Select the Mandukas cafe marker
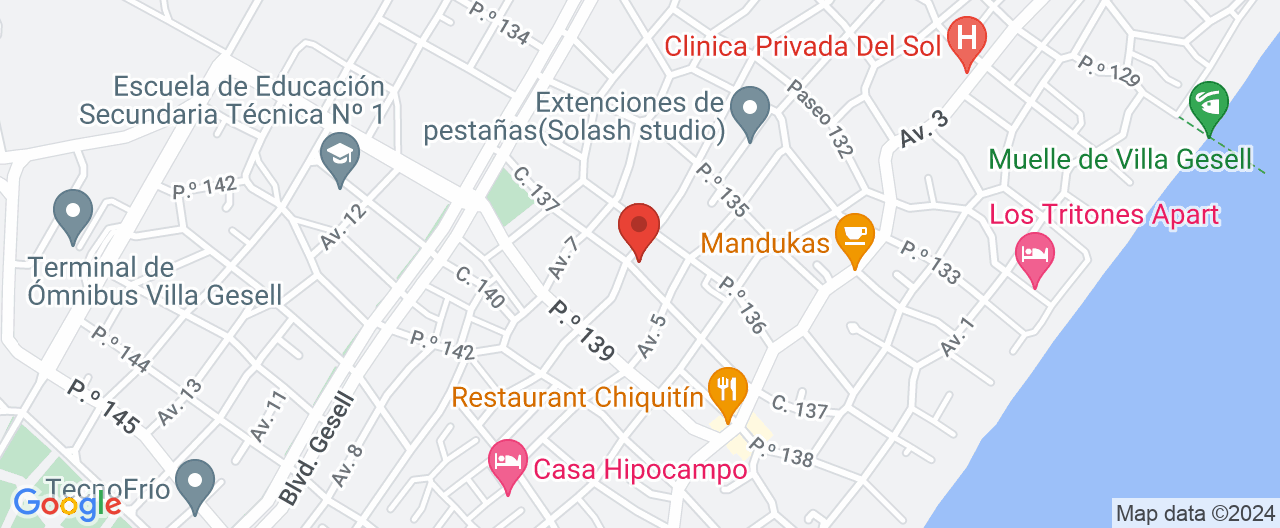 pyautogui.click(x=855, y=237)
